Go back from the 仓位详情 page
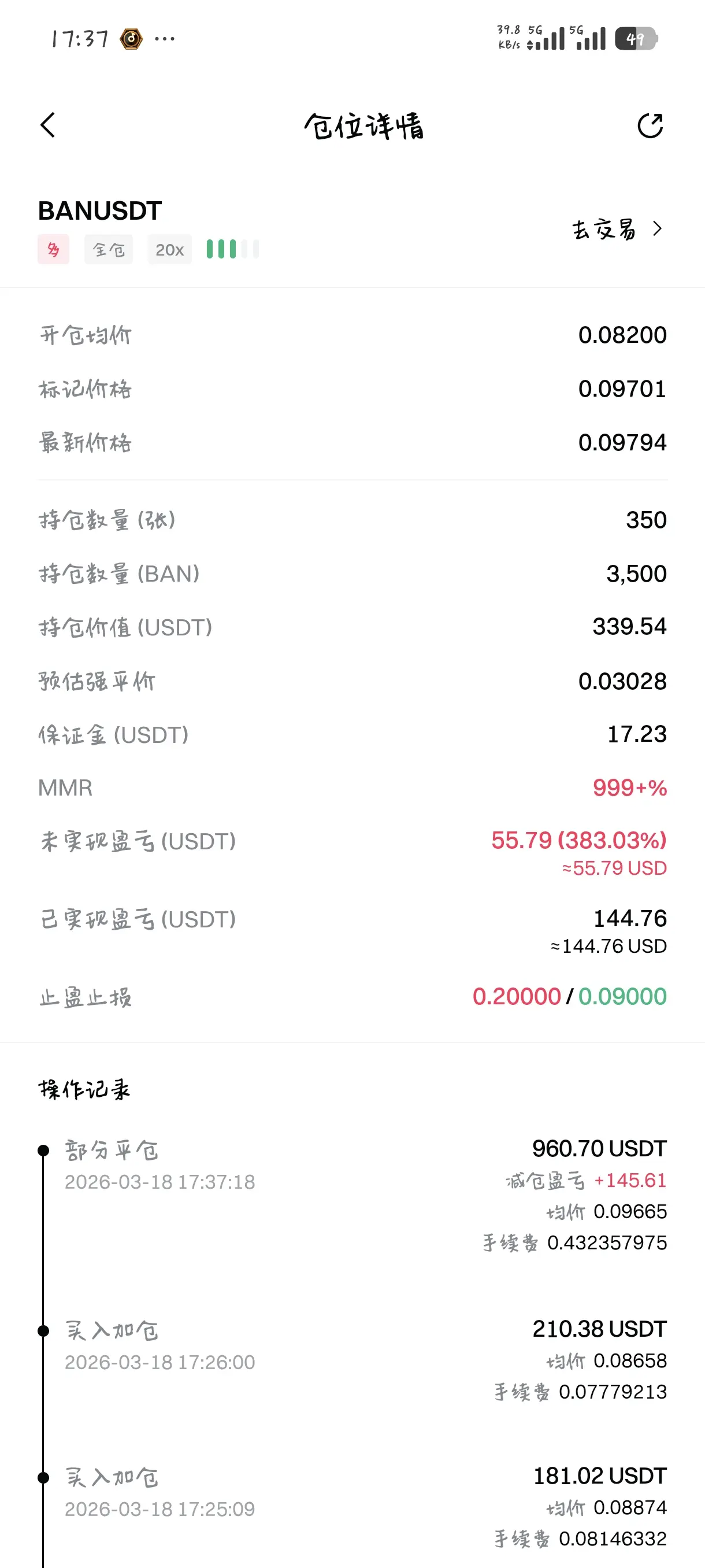This screenshot has width=705, height=1568. (x=48, y=125)
